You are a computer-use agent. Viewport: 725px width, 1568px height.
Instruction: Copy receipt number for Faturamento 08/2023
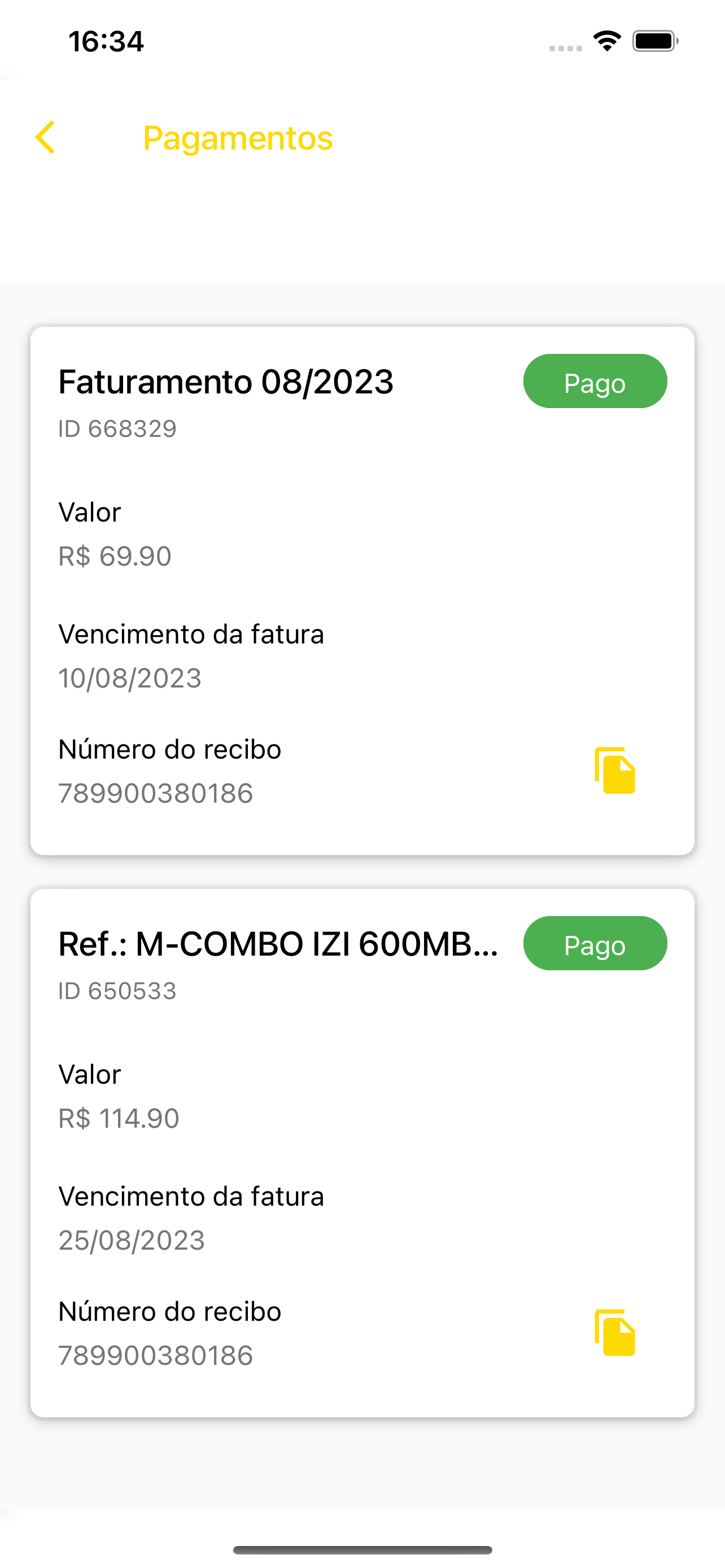pyautogui.click(x=615, y=770)
